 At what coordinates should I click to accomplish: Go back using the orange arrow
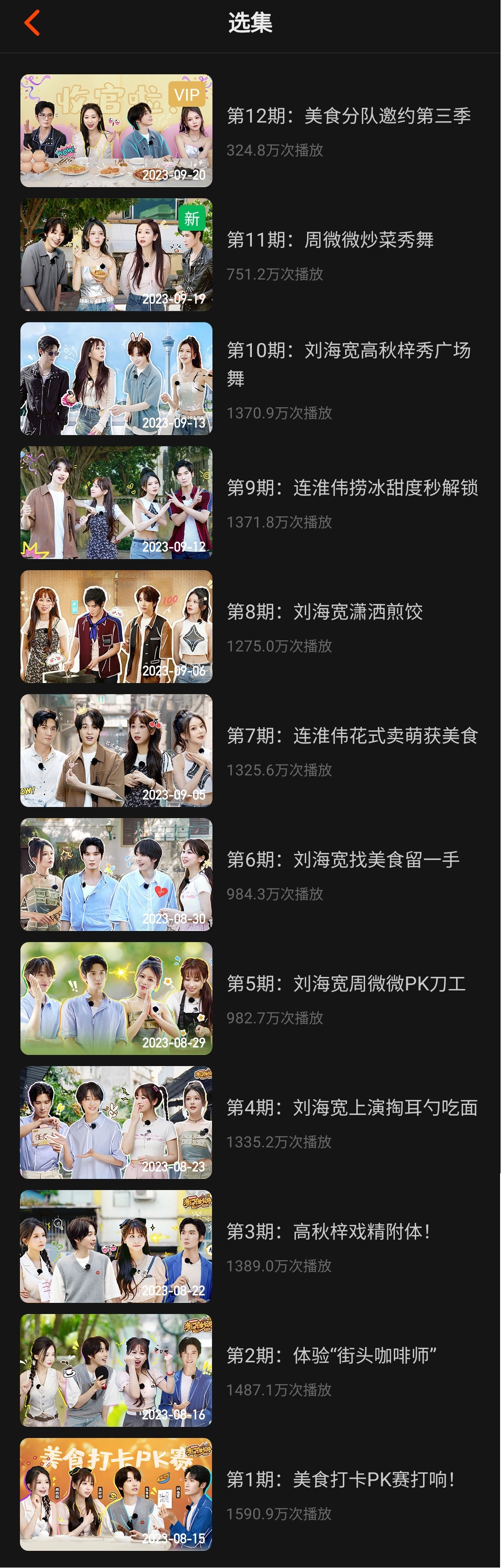click(x=32, y=23)
